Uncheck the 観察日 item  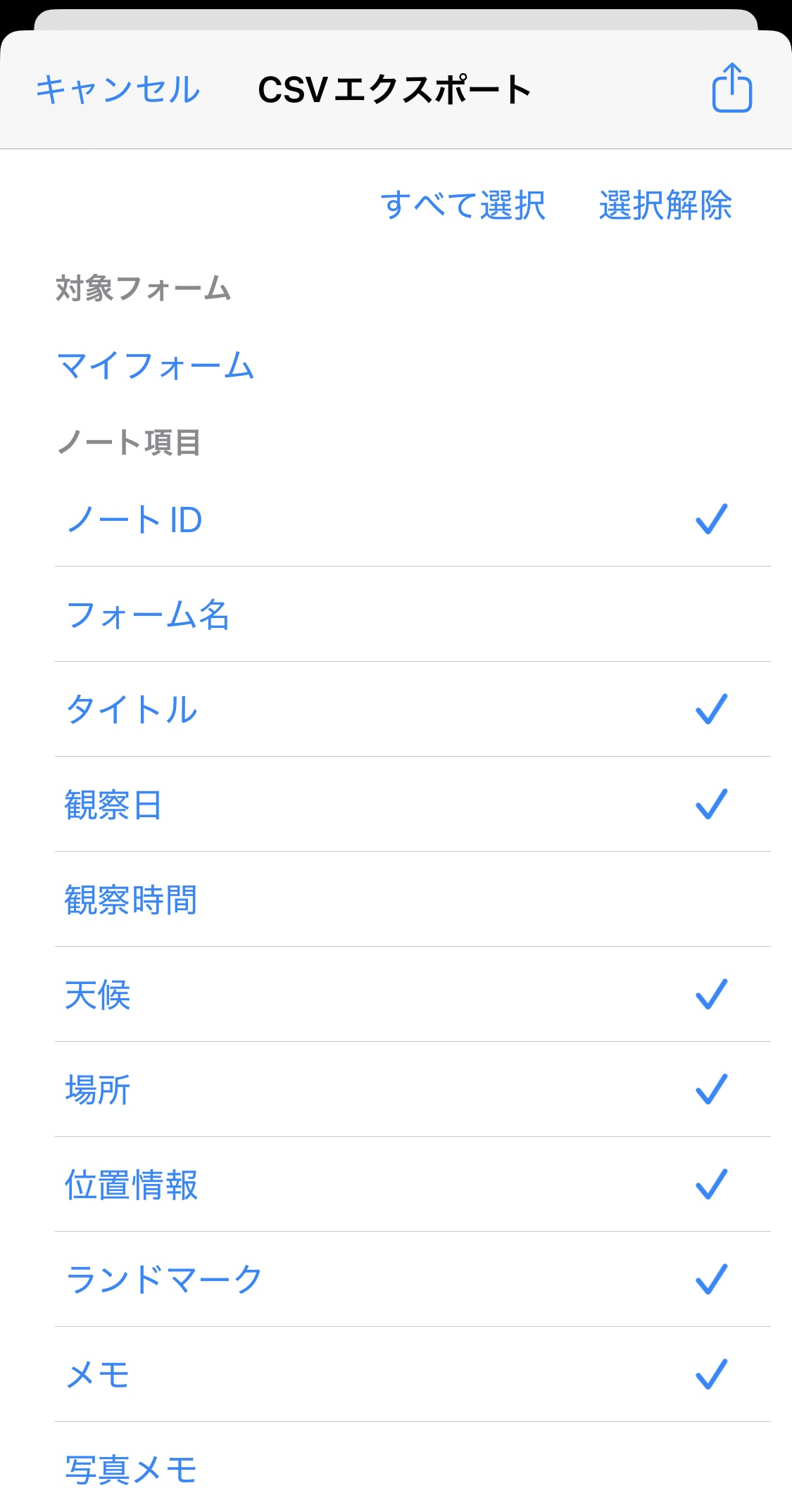pos(413,805)
